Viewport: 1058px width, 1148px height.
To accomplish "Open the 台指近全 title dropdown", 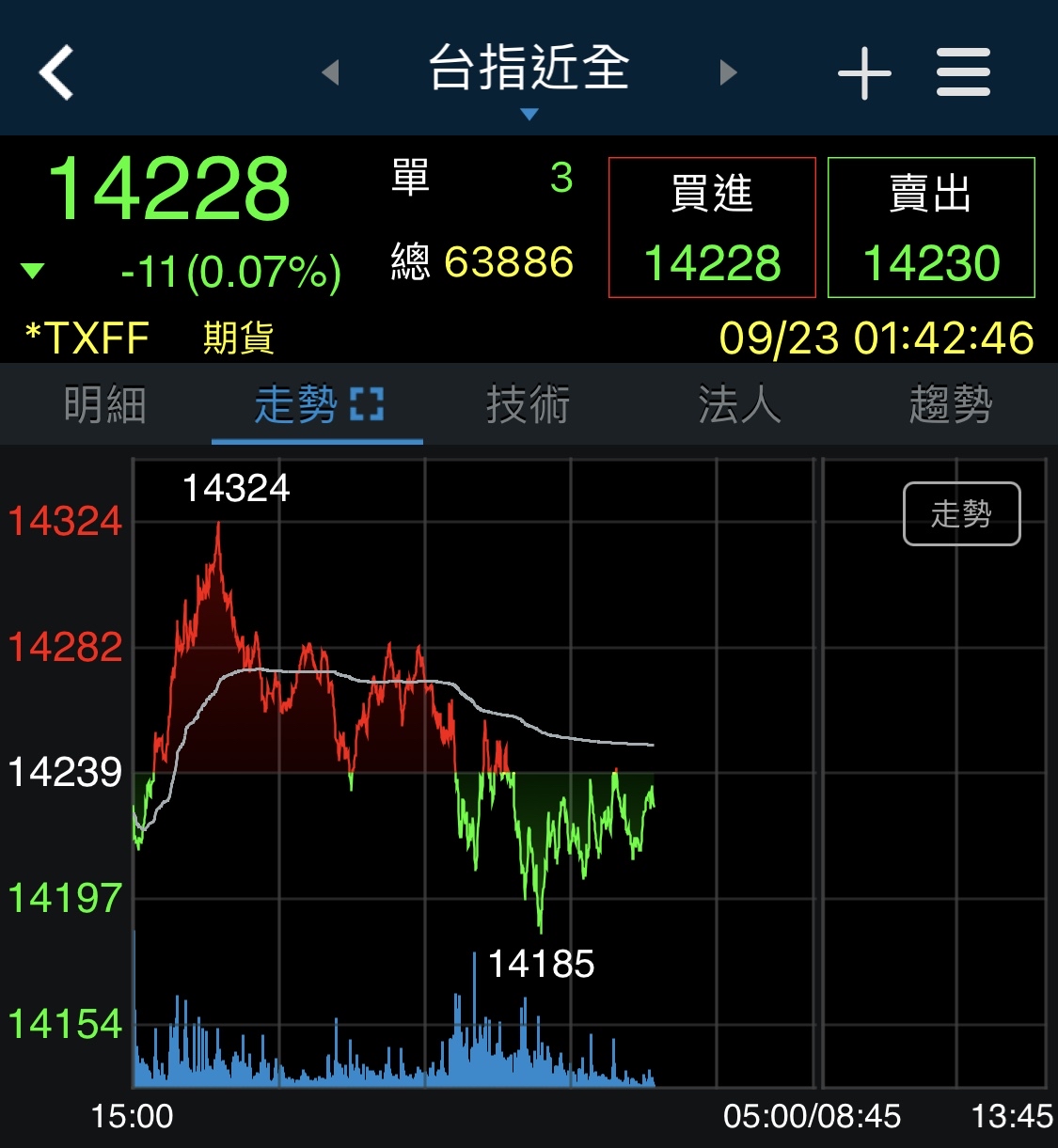I will tap(529, 75).
